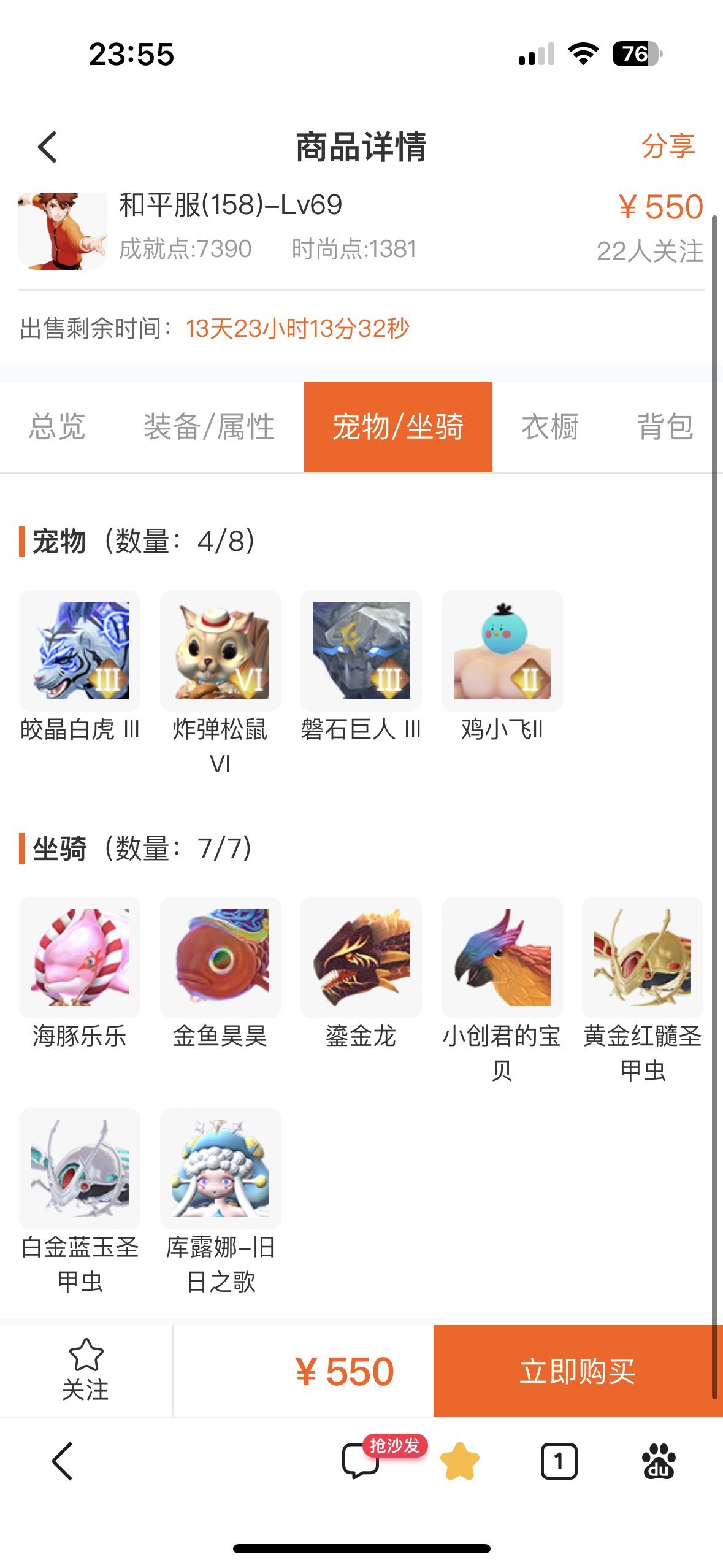The width and height of the screenshot is (723, 1568).
Task: Switch to the 总览 tab
Action: [x=57, y=426]
